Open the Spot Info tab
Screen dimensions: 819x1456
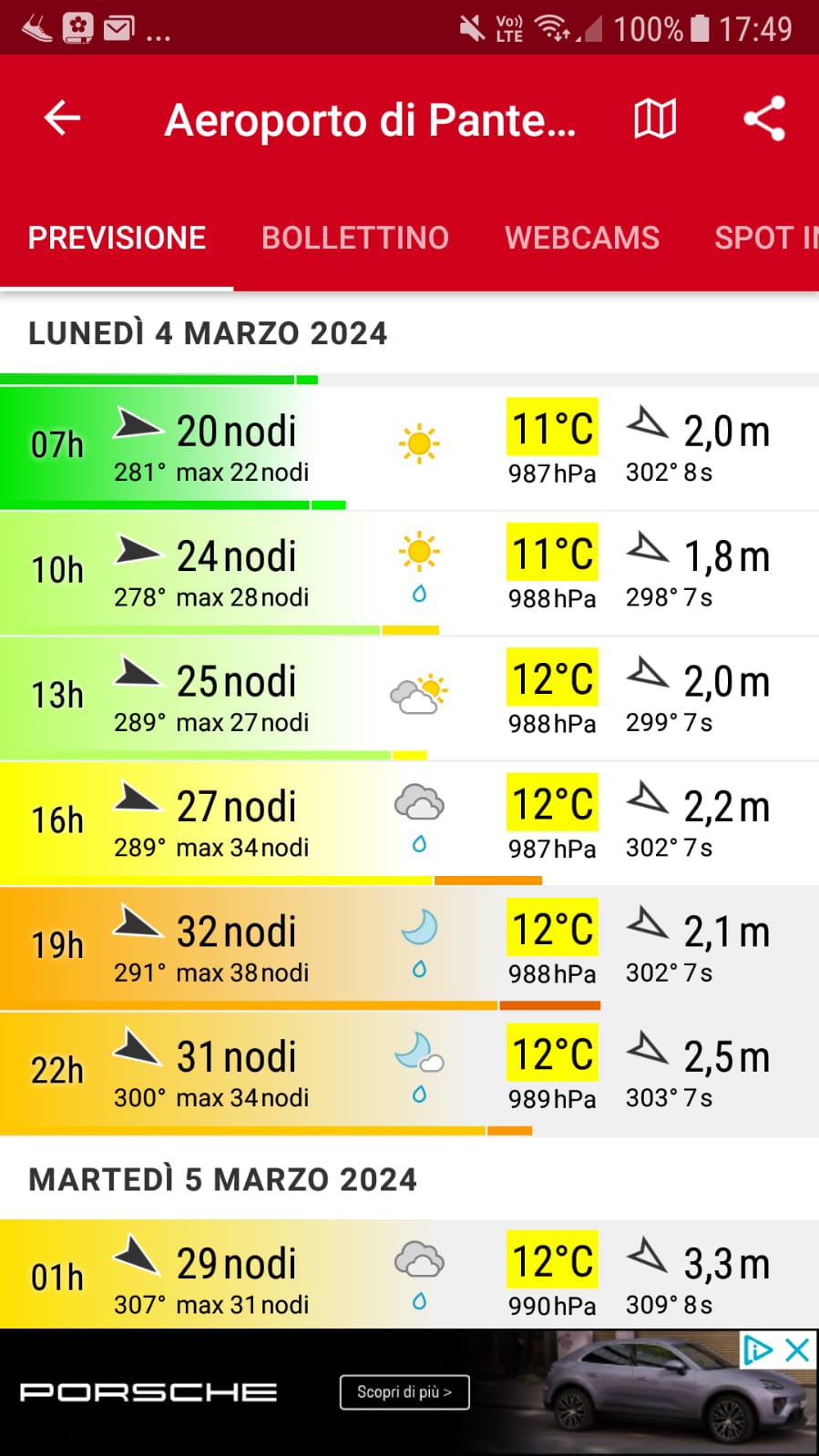click(765, 238)
